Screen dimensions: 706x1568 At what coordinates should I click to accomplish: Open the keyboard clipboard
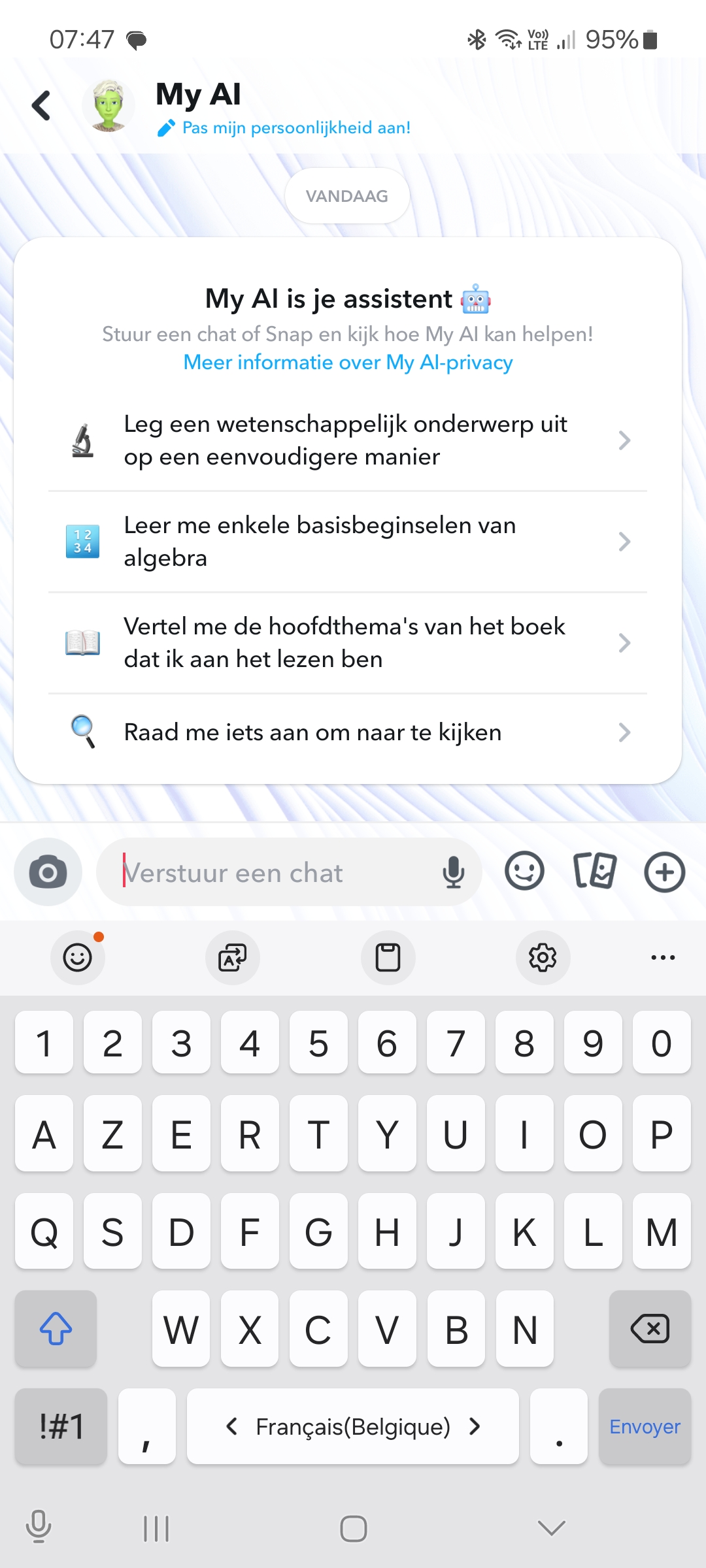click(388, 958)
